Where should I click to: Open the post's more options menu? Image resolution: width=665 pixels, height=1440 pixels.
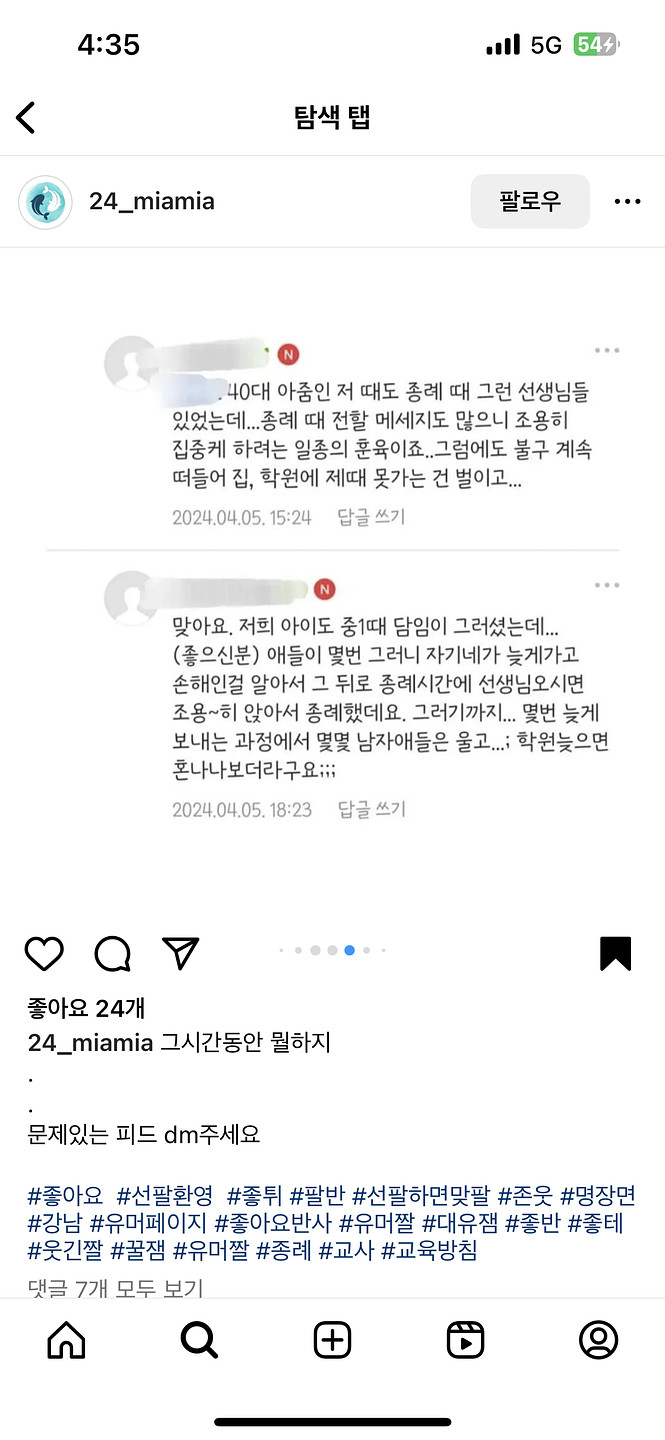coord(627,202)
